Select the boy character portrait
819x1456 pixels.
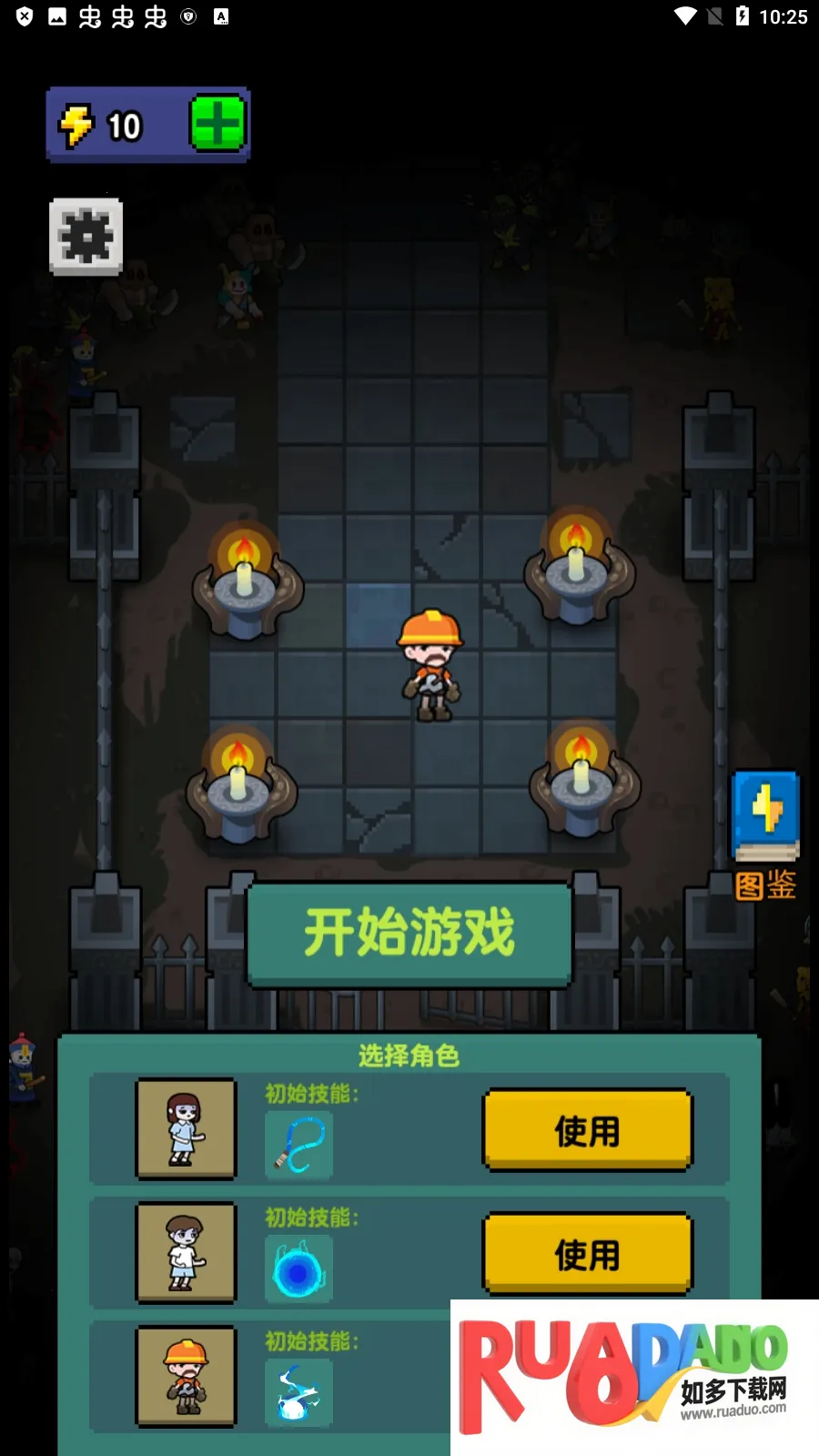[187, 1252]
